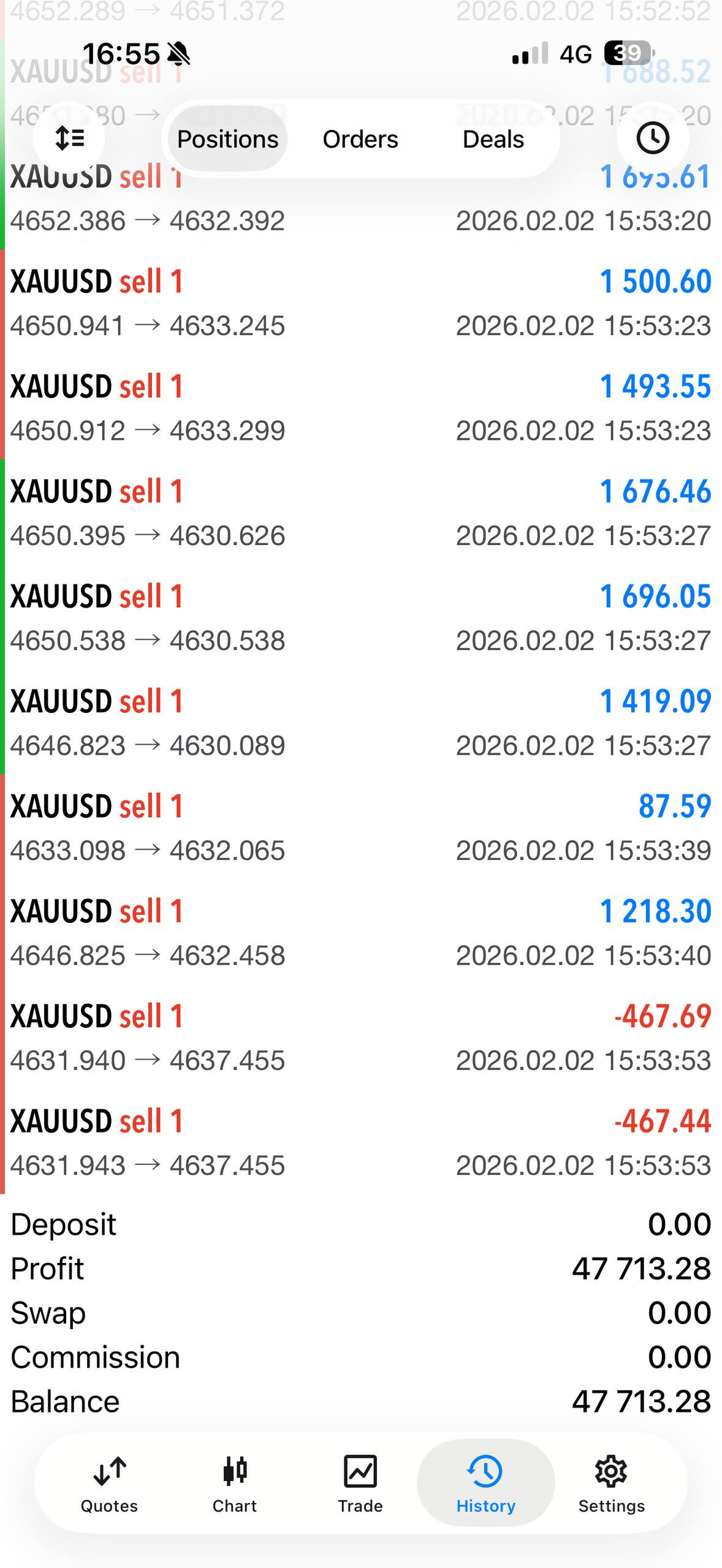
Task: Expand the XAUUSD position with profit 1 676.46
Action: (360, 513)
